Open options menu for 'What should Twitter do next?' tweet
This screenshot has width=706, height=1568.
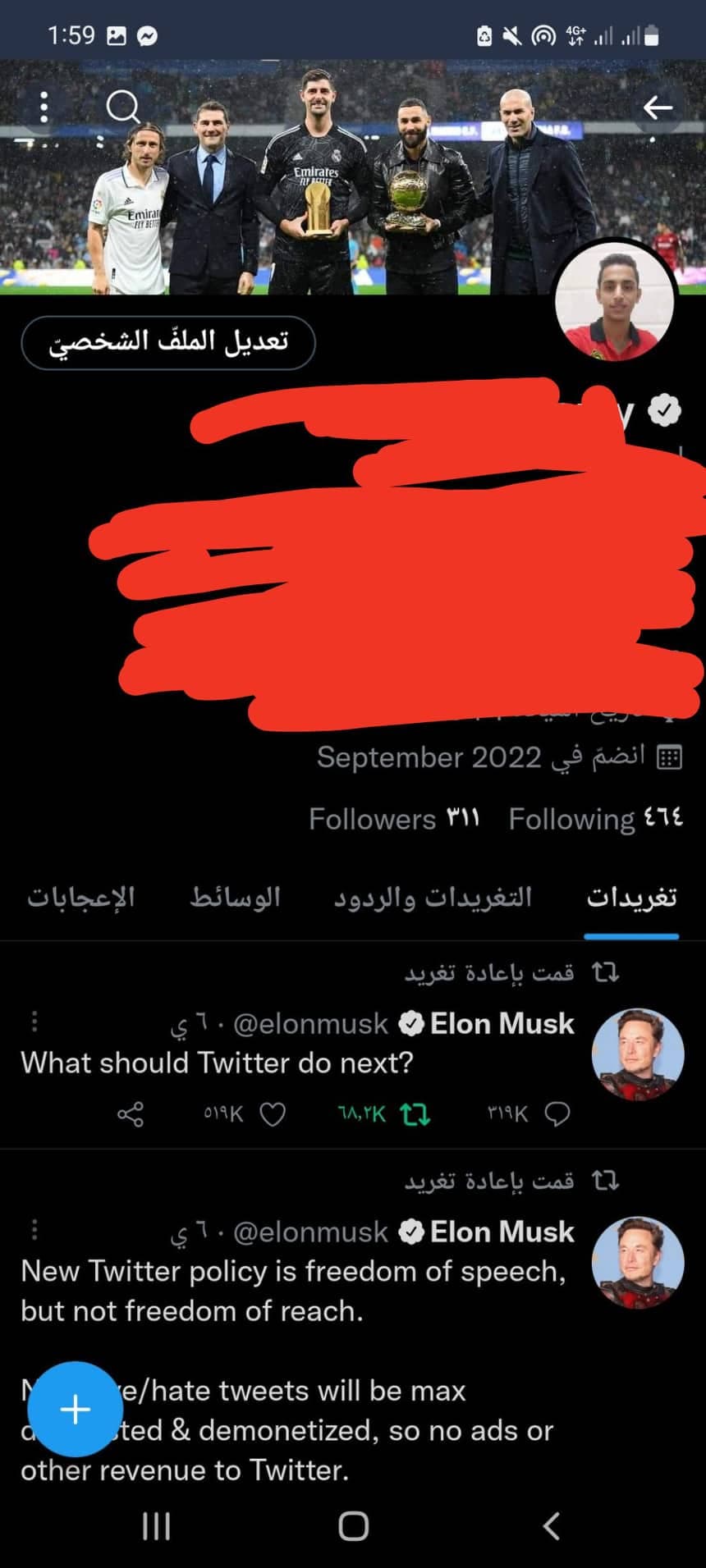tap(34, 1022)
